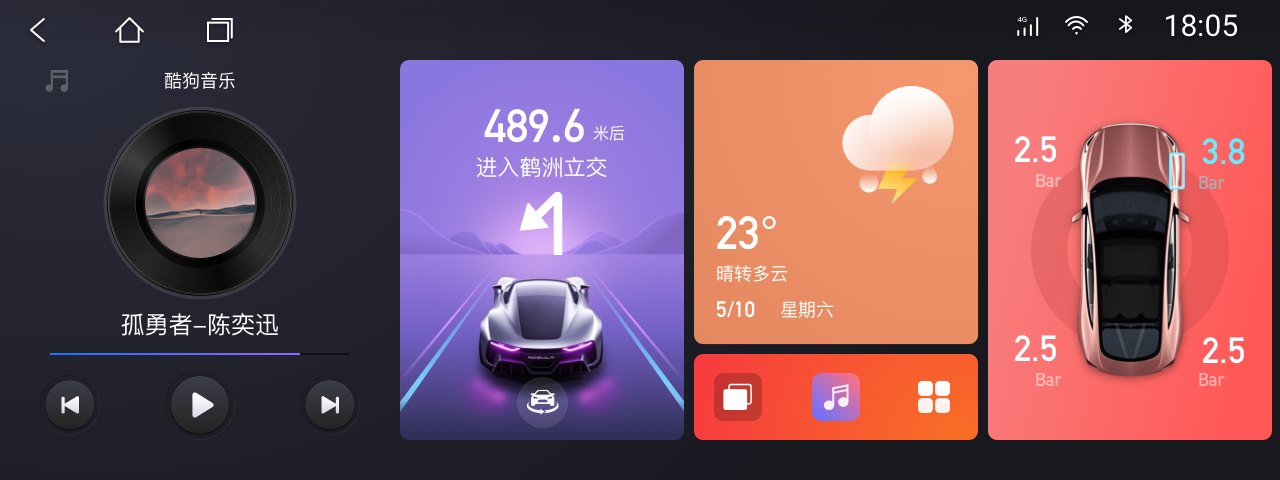The image size is (1280, 480).
Task: Play the song 孤勇者
Action: pos(200,405)
